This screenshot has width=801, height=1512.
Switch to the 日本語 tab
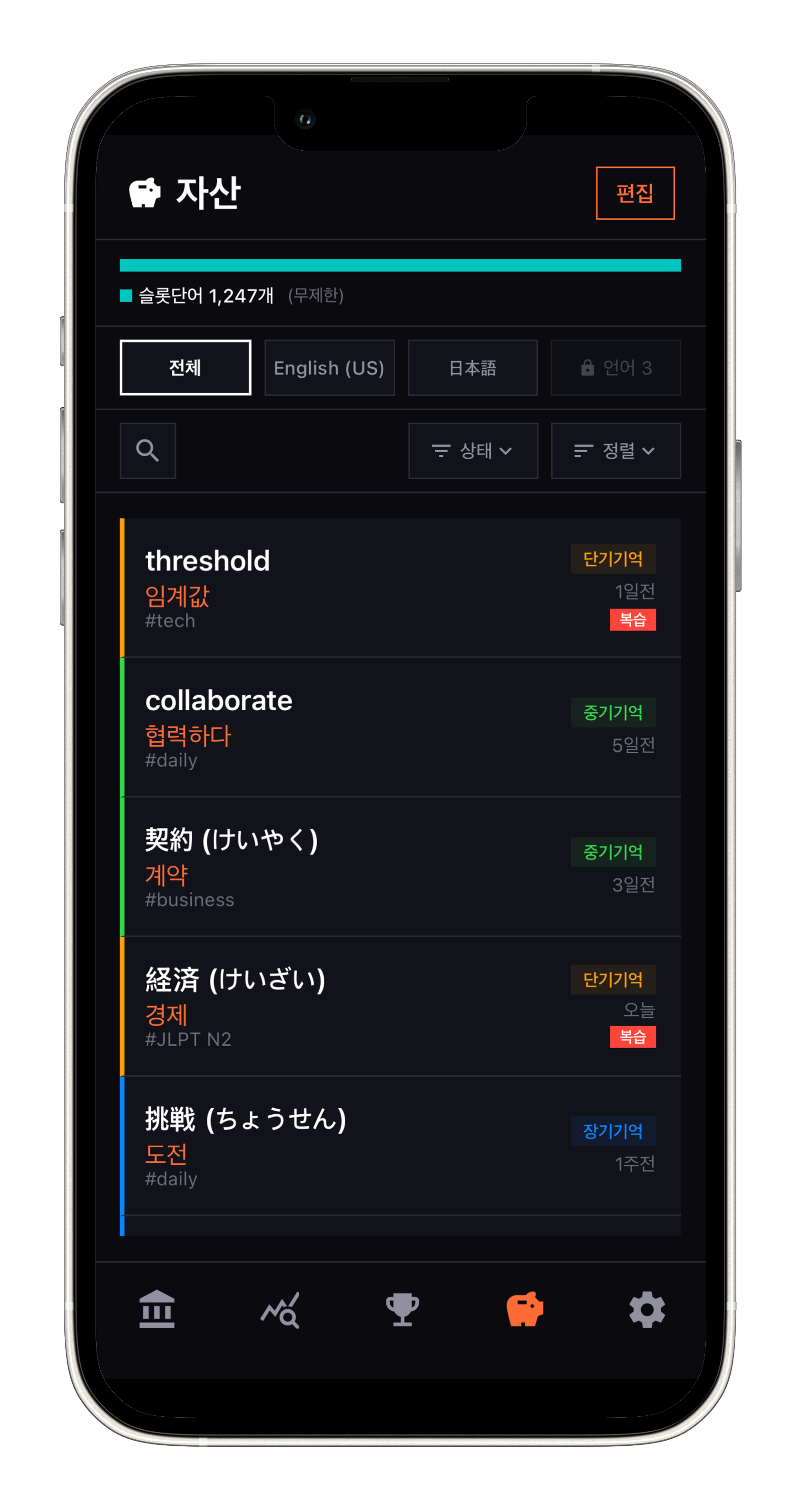pyautogui.click(x=472, y=367)
